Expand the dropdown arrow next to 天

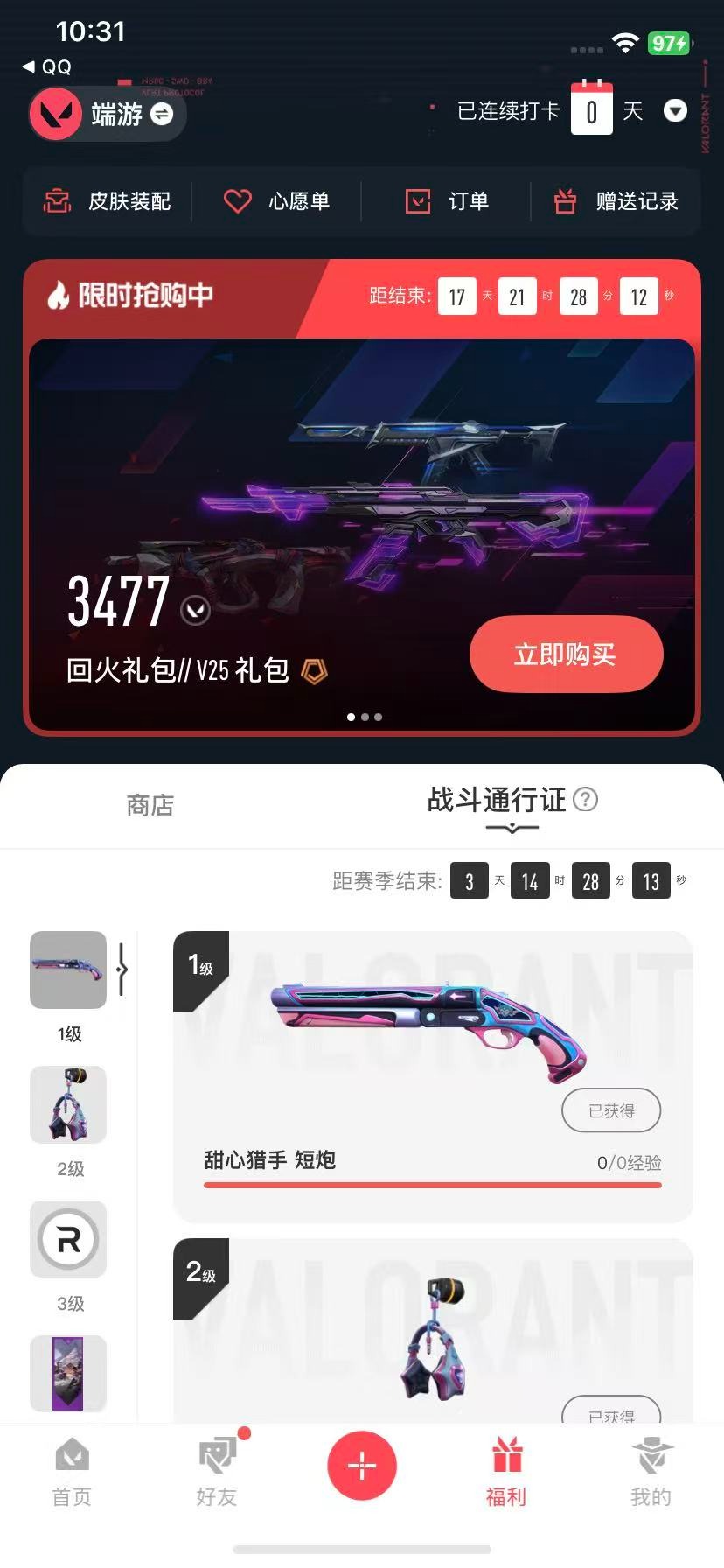(x=675, y=111)
